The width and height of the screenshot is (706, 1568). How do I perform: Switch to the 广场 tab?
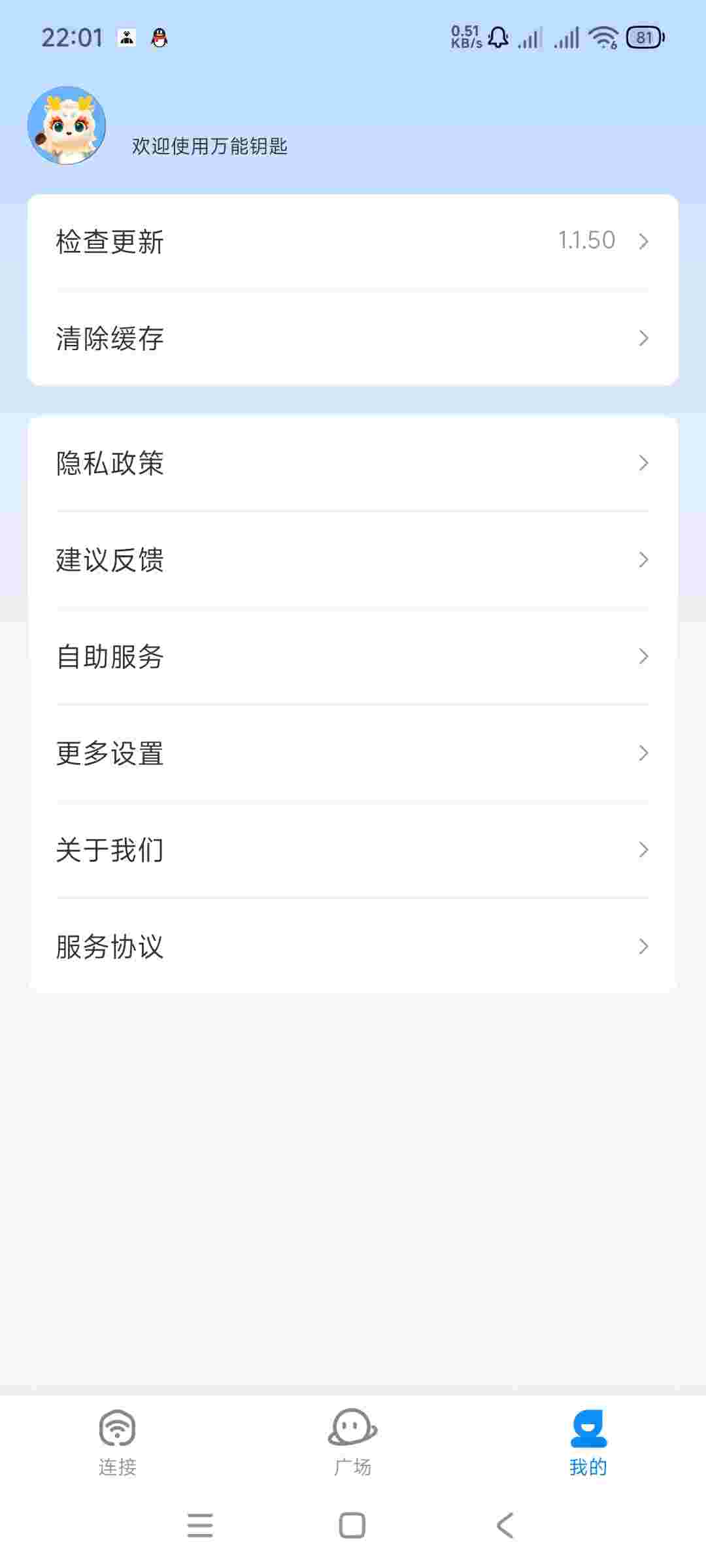[x=353, y=1441]
